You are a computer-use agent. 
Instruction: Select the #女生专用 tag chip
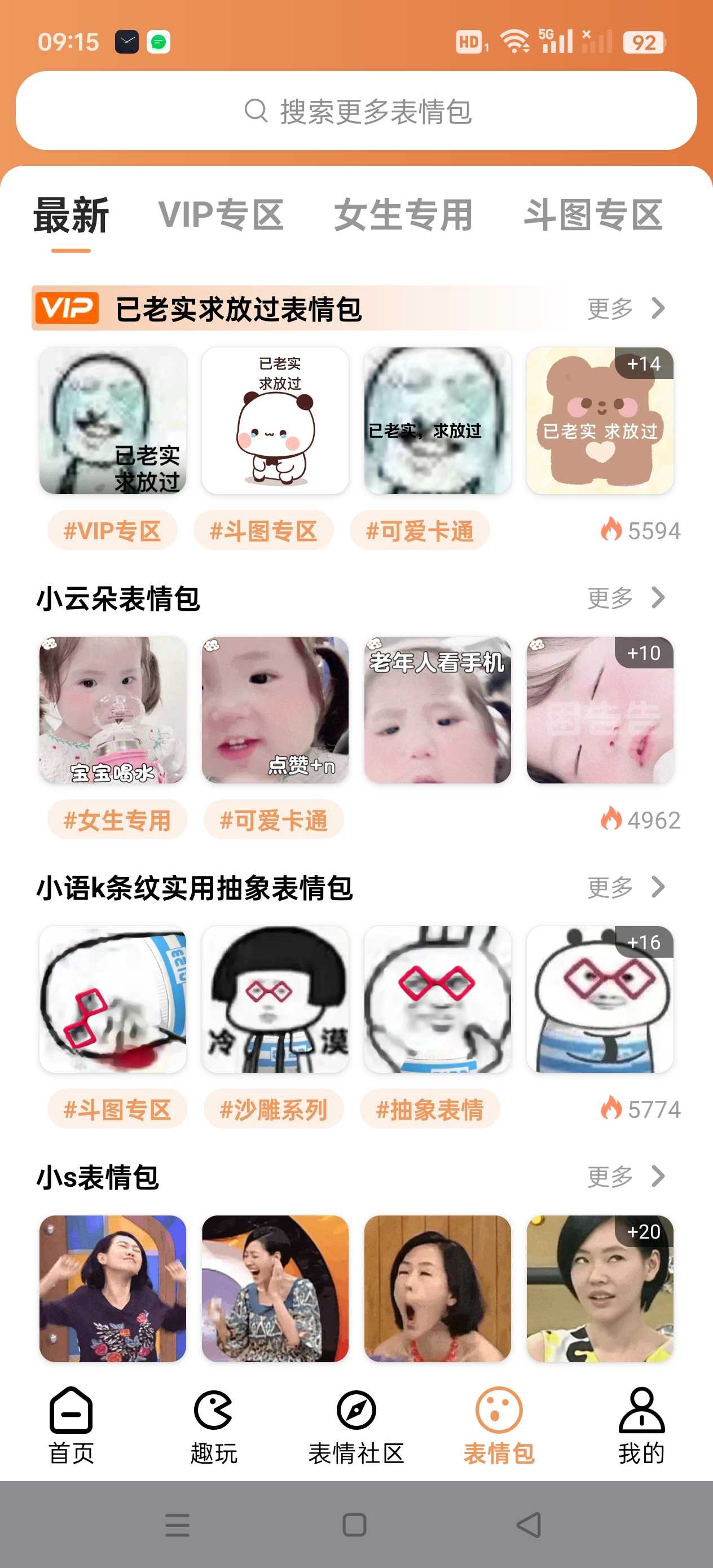tap(117, 820)
